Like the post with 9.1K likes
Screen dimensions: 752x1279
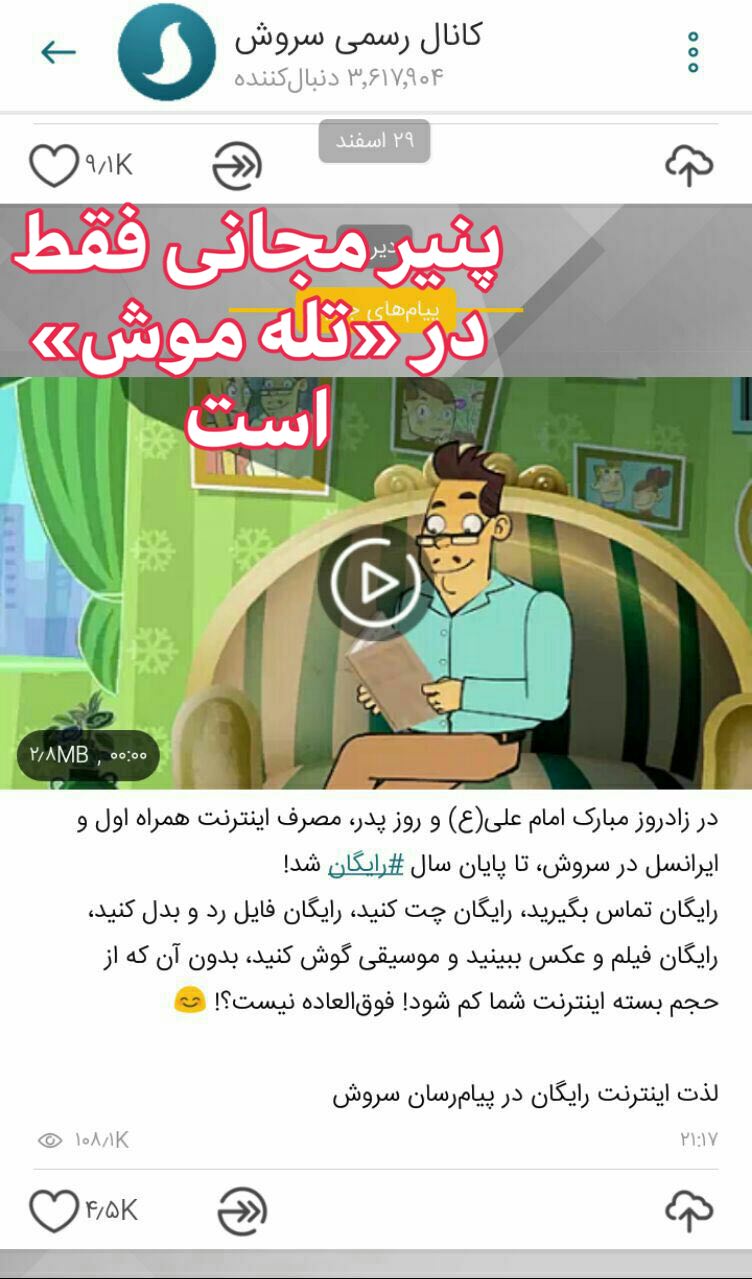point(53,167)
